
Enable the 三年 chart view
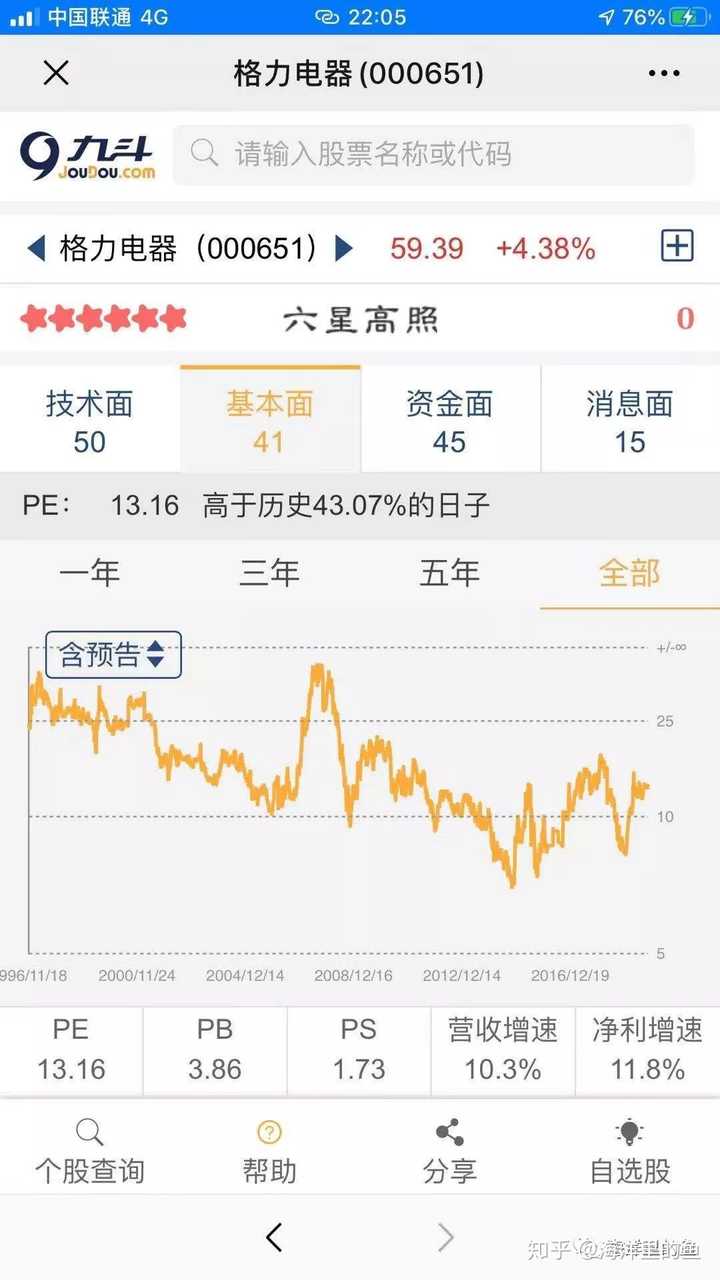coord(270,572)
